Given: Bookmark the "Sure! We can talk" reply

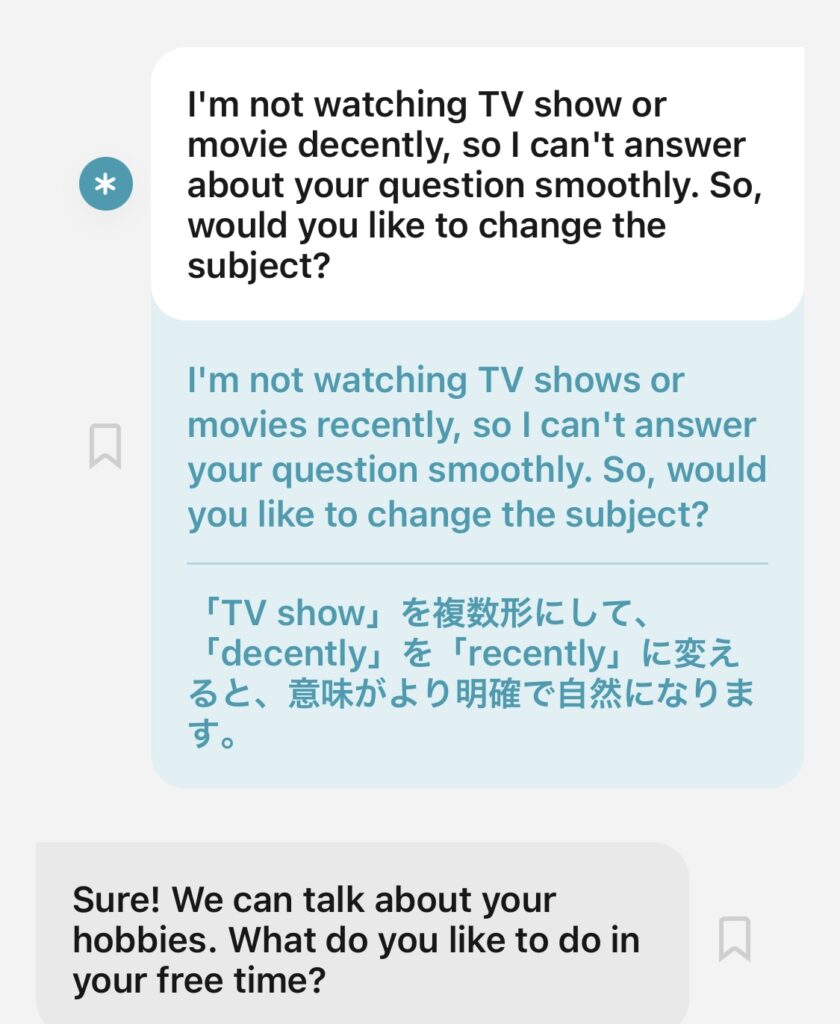Looking at the screenshot, I should [734, 939].
